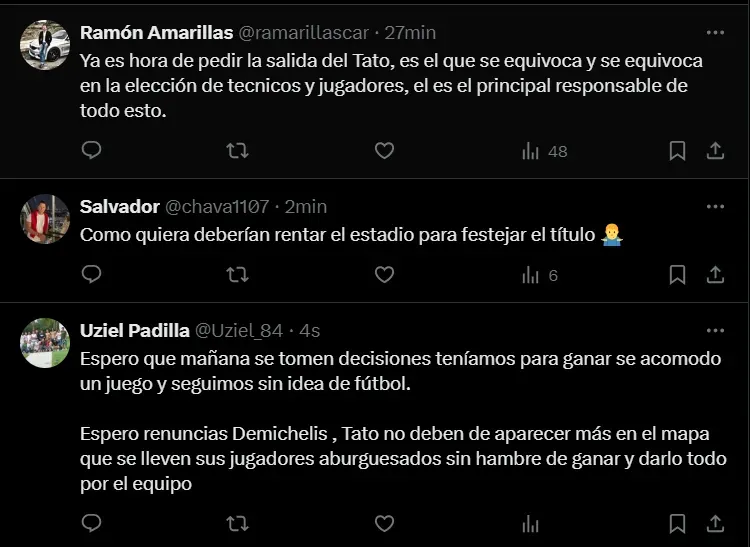Viewport: 750px width, 547px height.
Task: Repost Salvador's tweet
Action: [237, 274]
